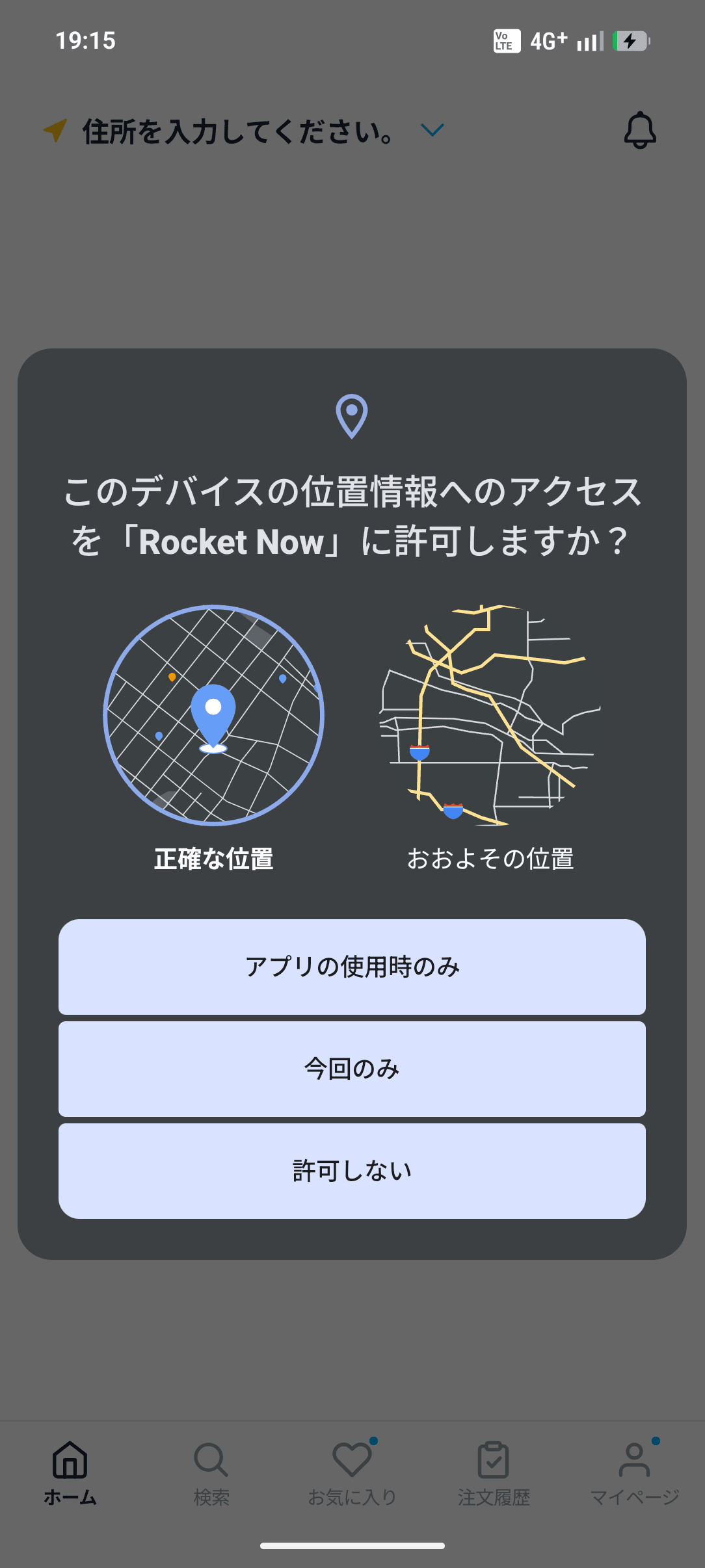Choose 今回のみ to allow once

(352, 1069)
